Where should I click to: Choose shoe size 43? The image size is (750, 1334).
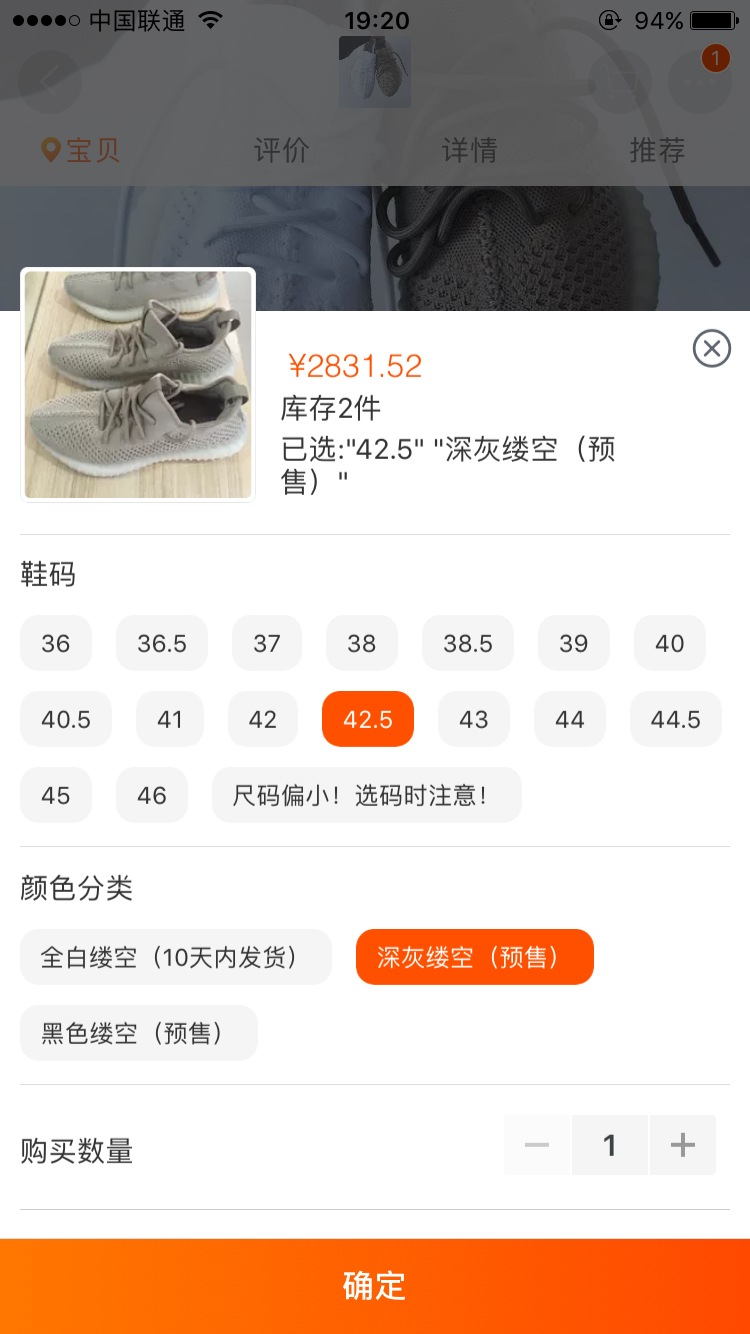[474, 719]
